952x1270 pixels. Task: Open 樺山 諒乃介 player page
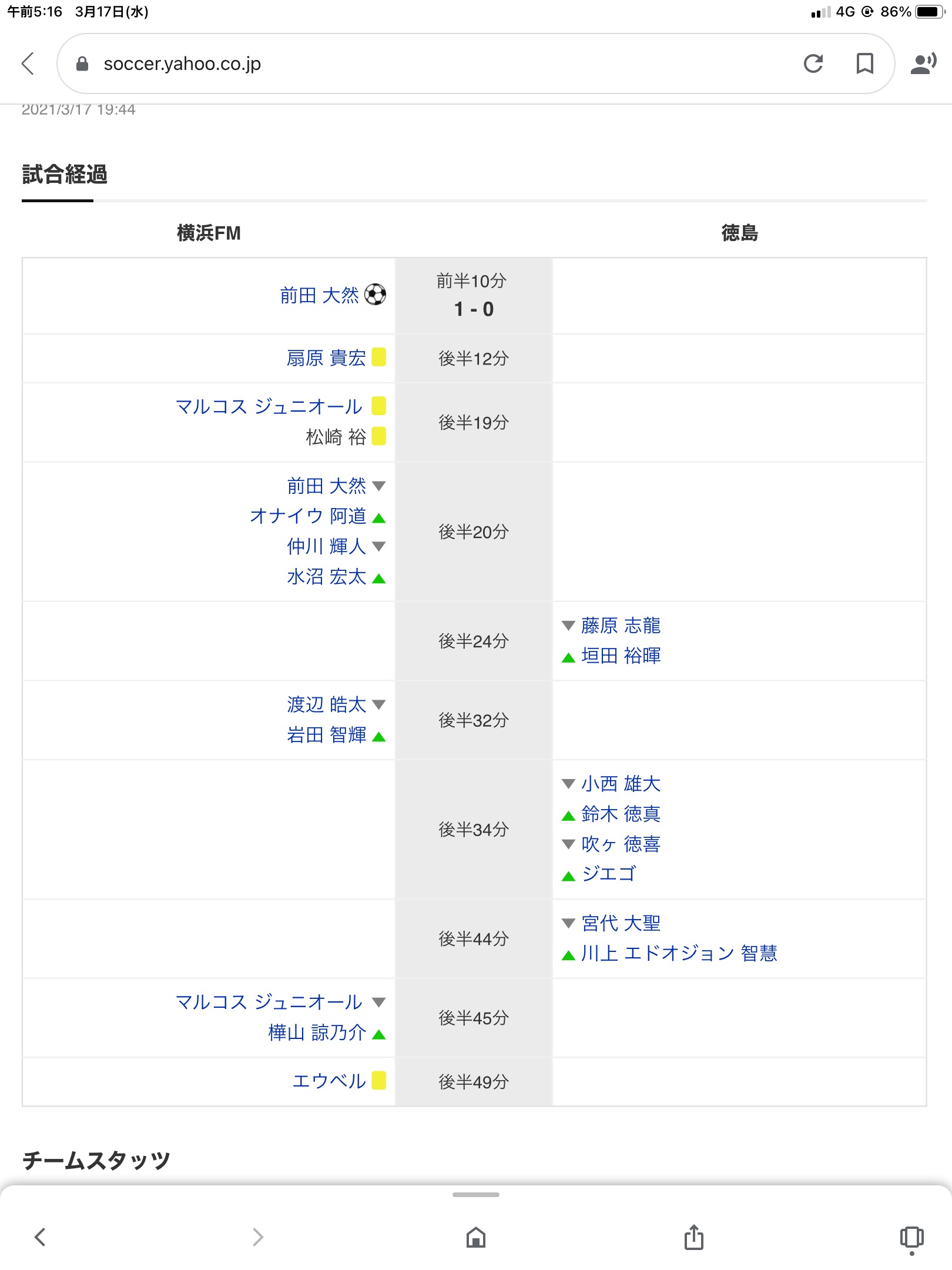tap(317, 1032)
